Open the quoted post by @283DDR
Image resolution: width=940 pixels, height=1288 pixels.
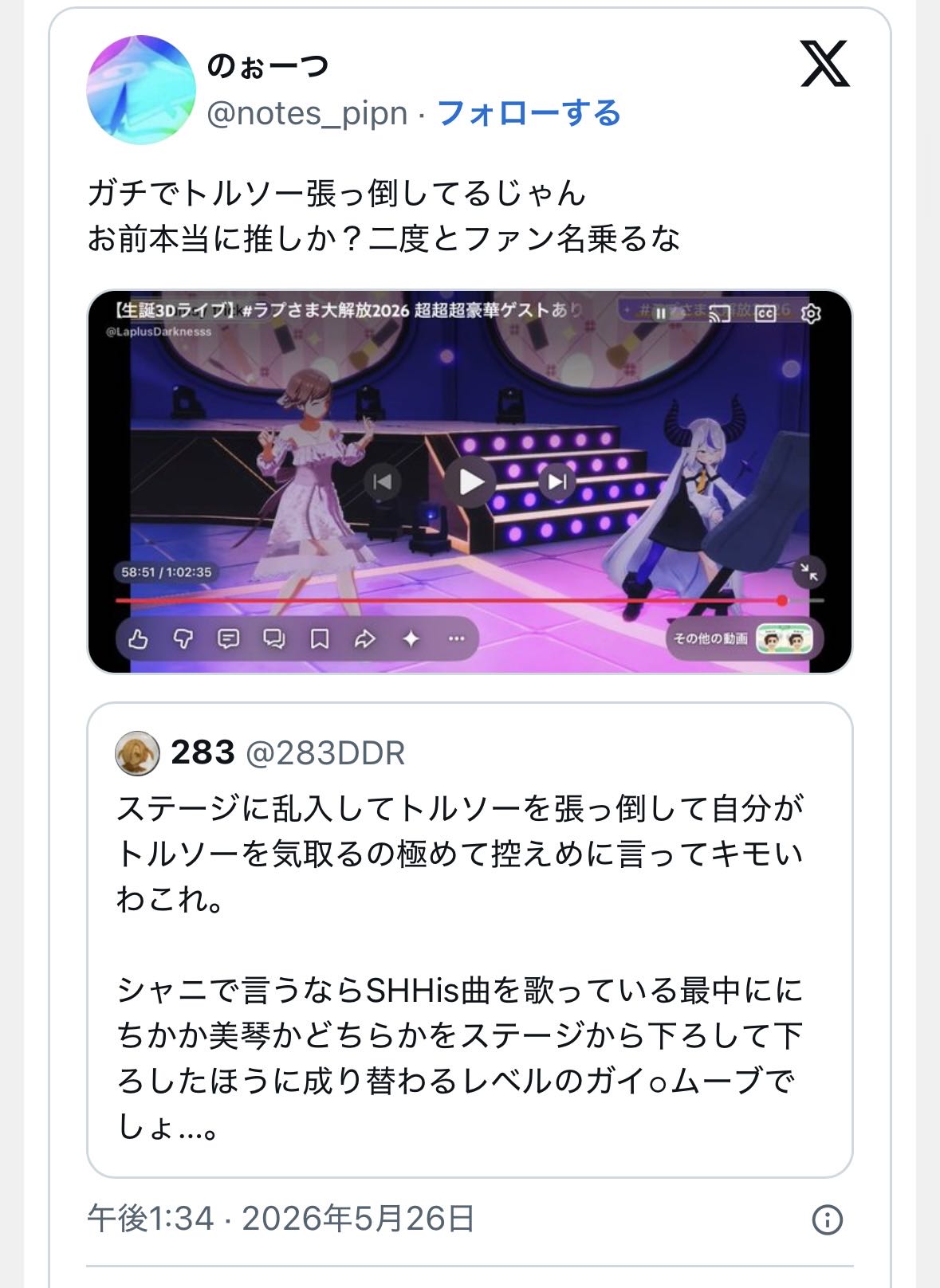coord(470,940)
